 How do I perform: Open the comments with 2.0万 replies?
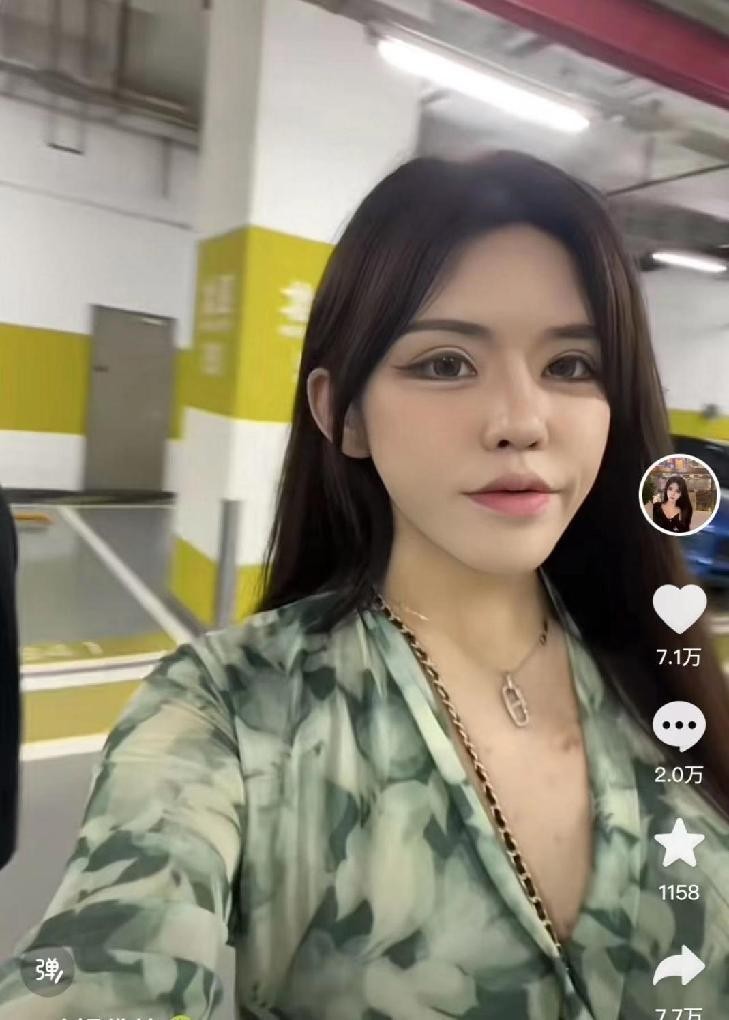(679, 727)
